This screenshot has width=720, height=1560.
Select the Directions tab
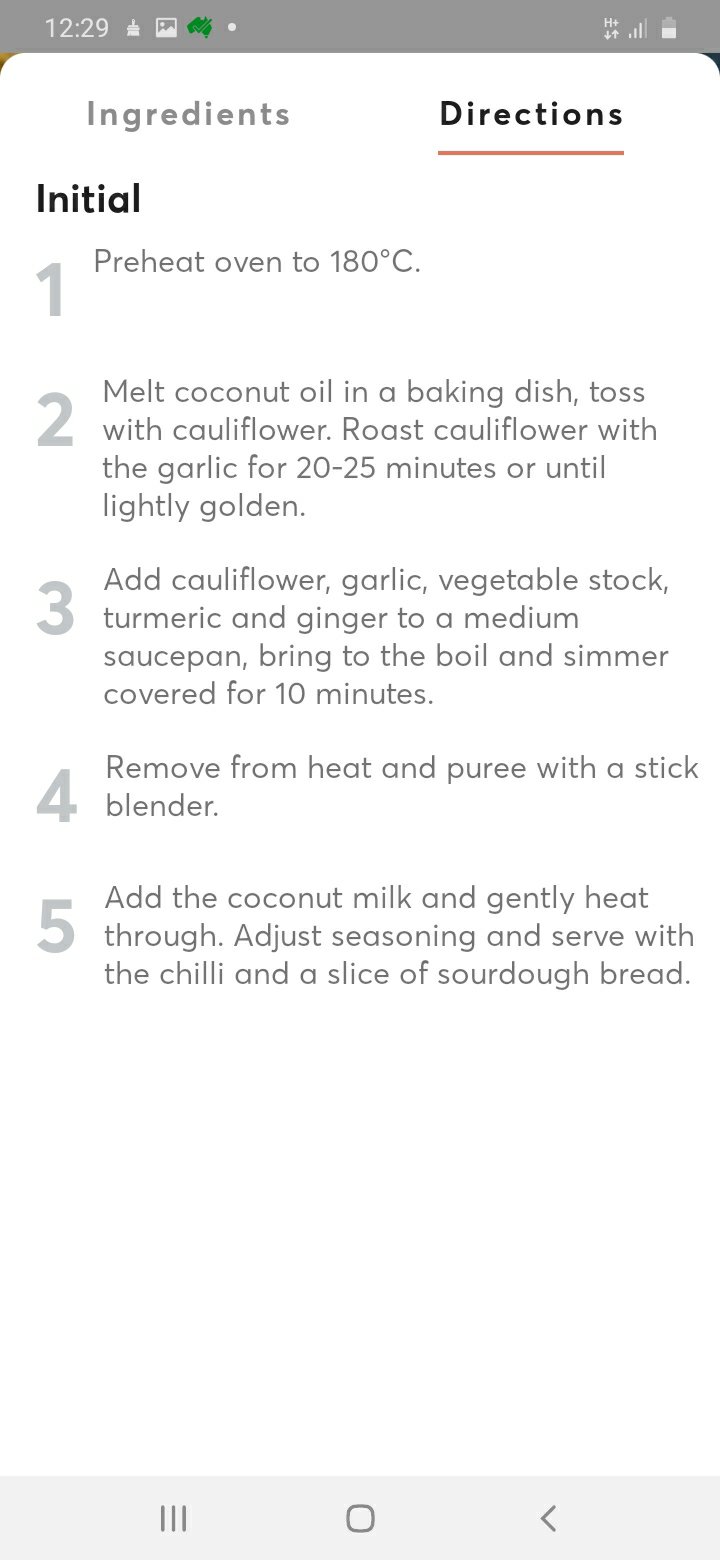(531, 114)
